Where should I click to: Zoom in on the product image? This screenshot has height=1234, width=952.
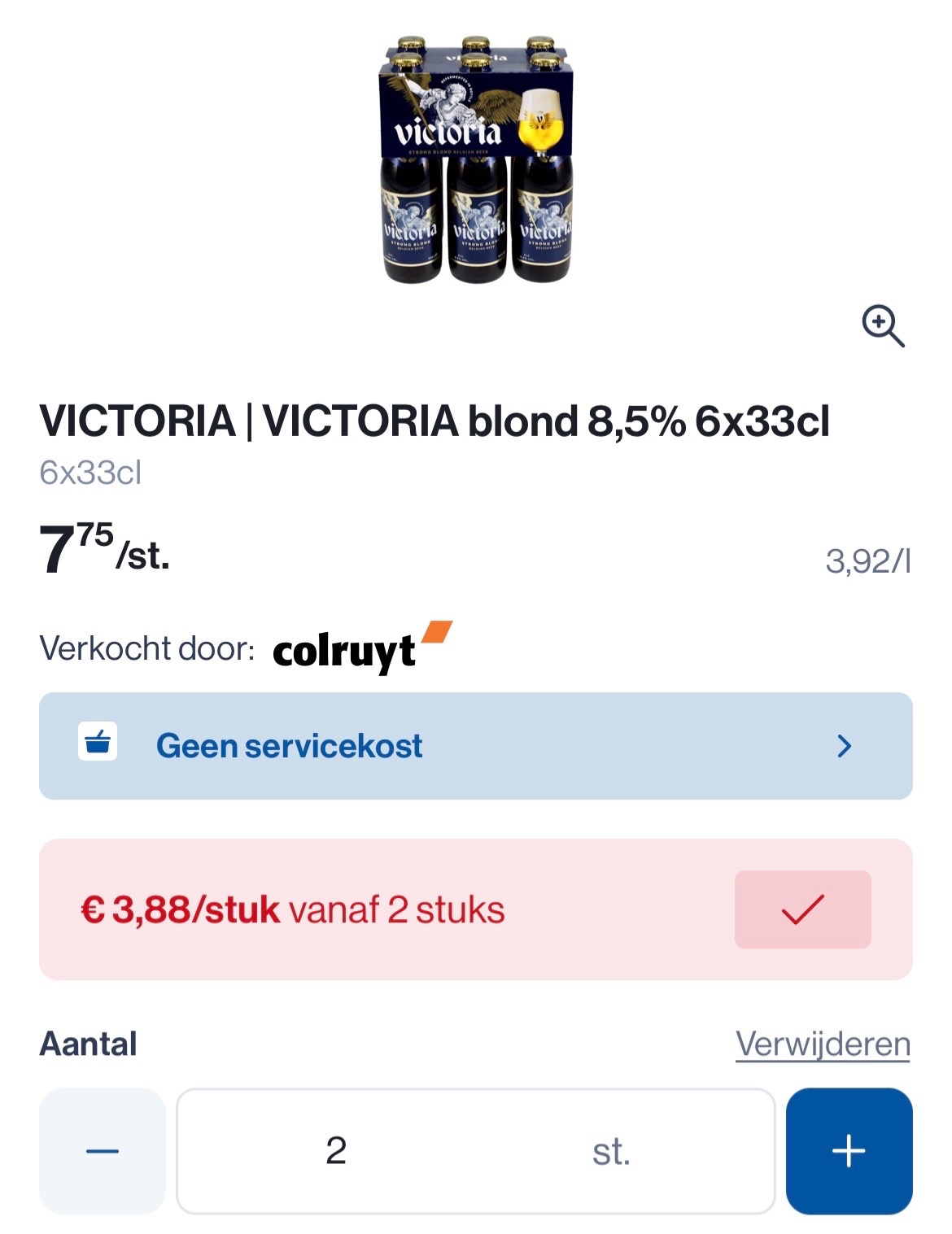click(x=883, y=326)
